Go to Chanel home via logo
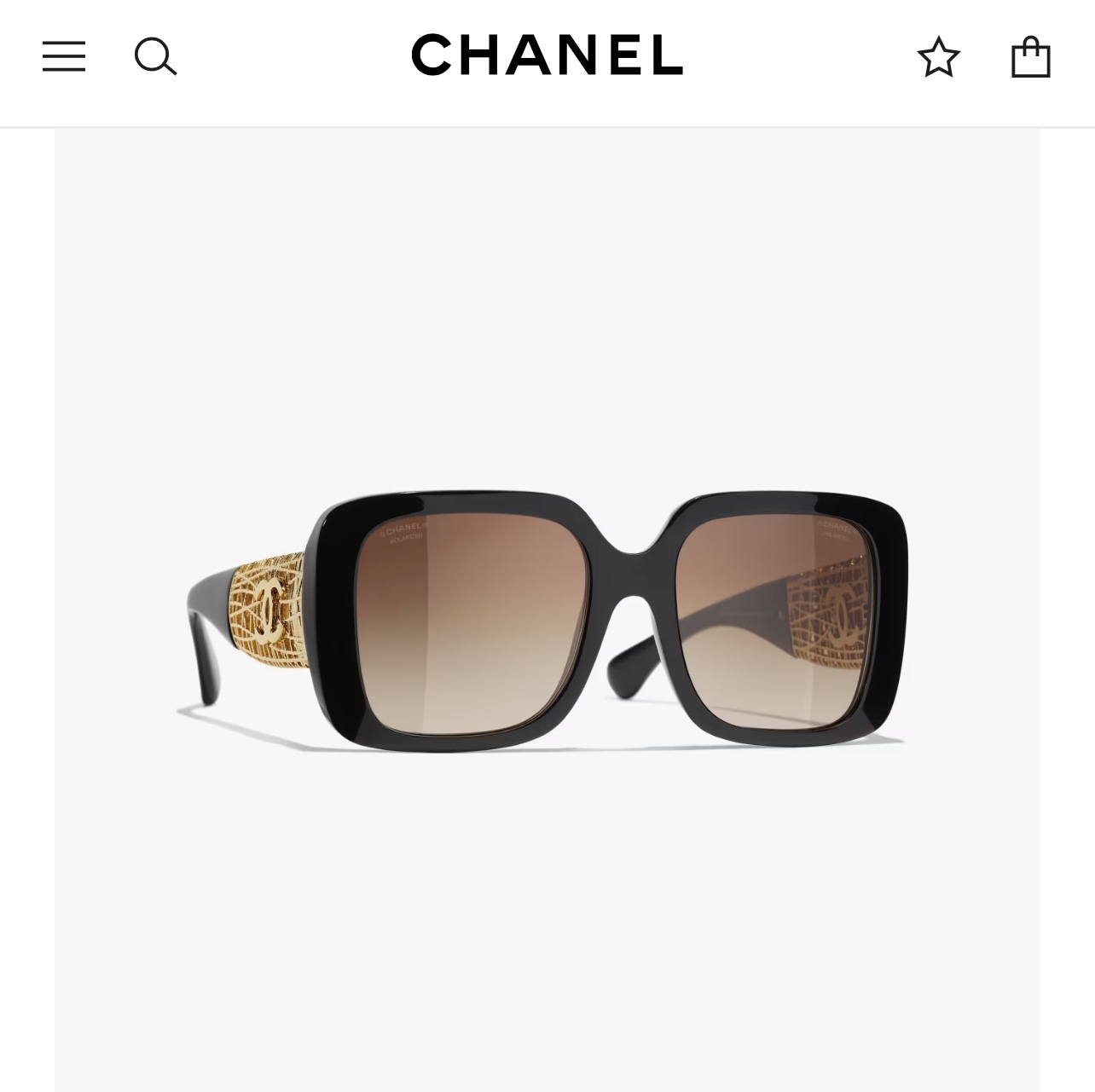The width and height of the screenshot is (1095, 1092). (x=547, y=55)
